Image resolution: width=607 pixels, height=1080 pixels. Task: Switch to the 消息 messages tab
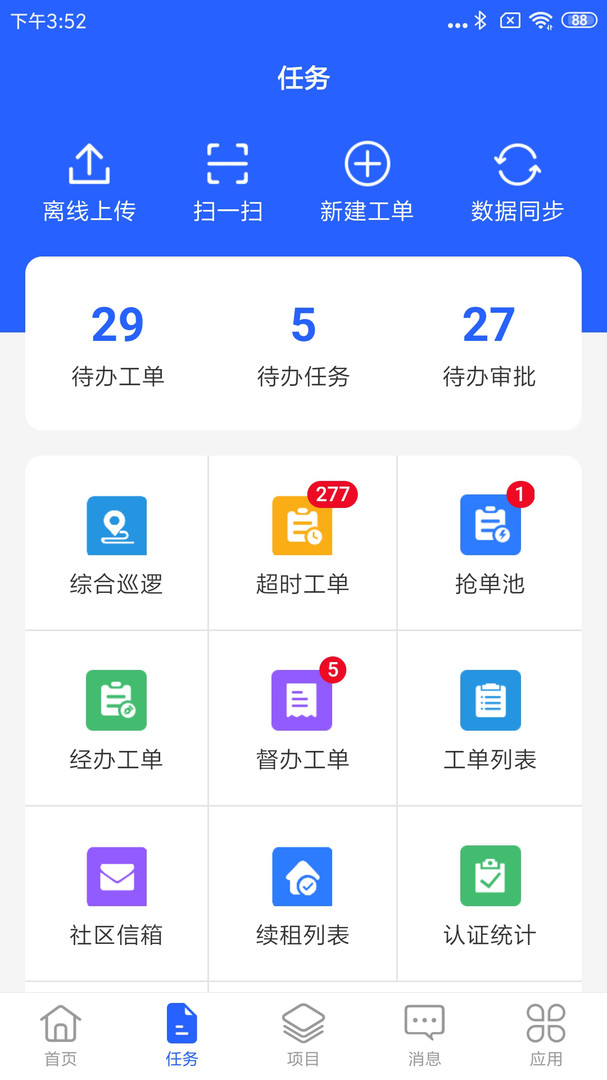pyautogui.click(x=424, y=1035)
